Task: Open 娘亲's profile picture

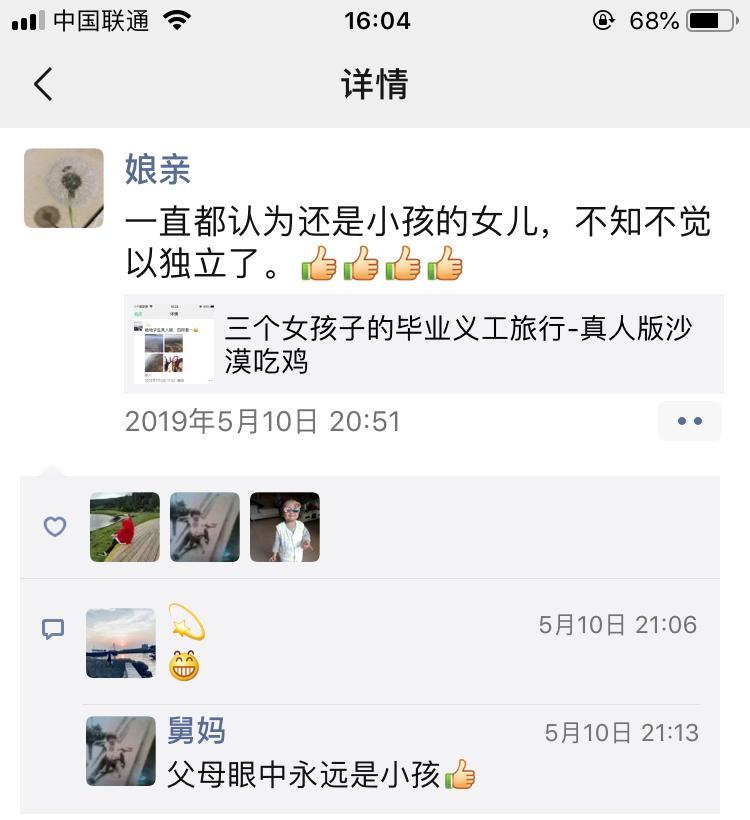Action: [64, 188]
